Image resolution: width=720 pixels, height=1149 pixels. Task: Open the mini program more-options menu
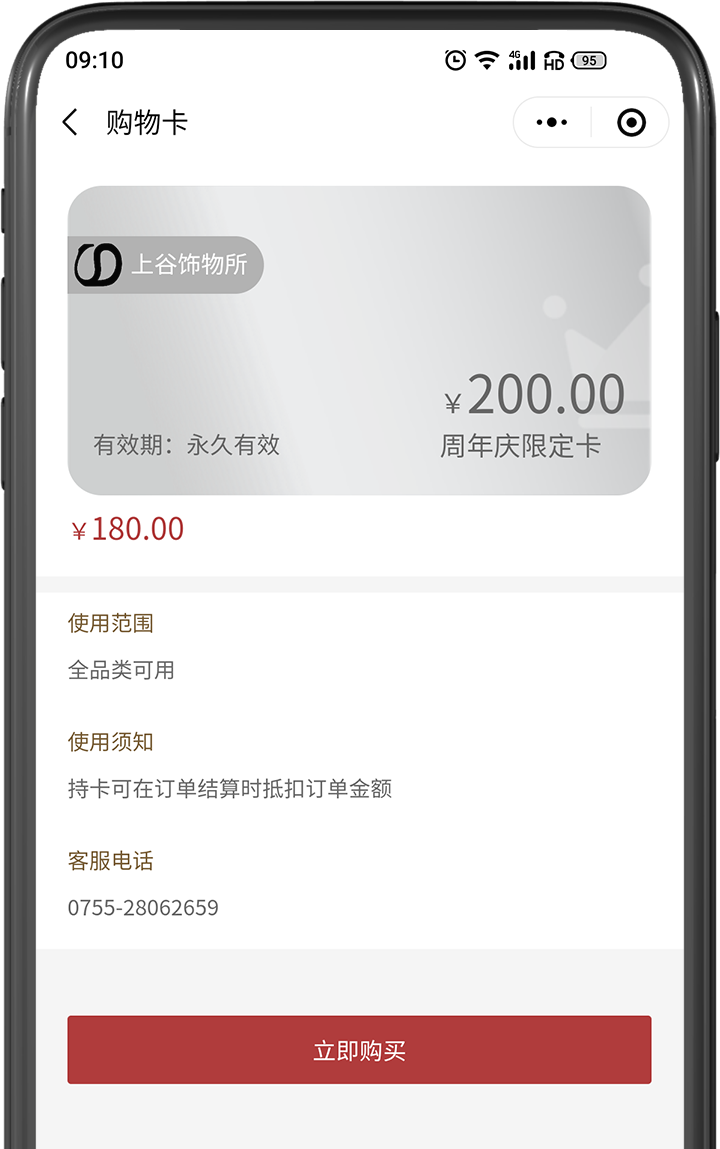[x=552, y=123]
